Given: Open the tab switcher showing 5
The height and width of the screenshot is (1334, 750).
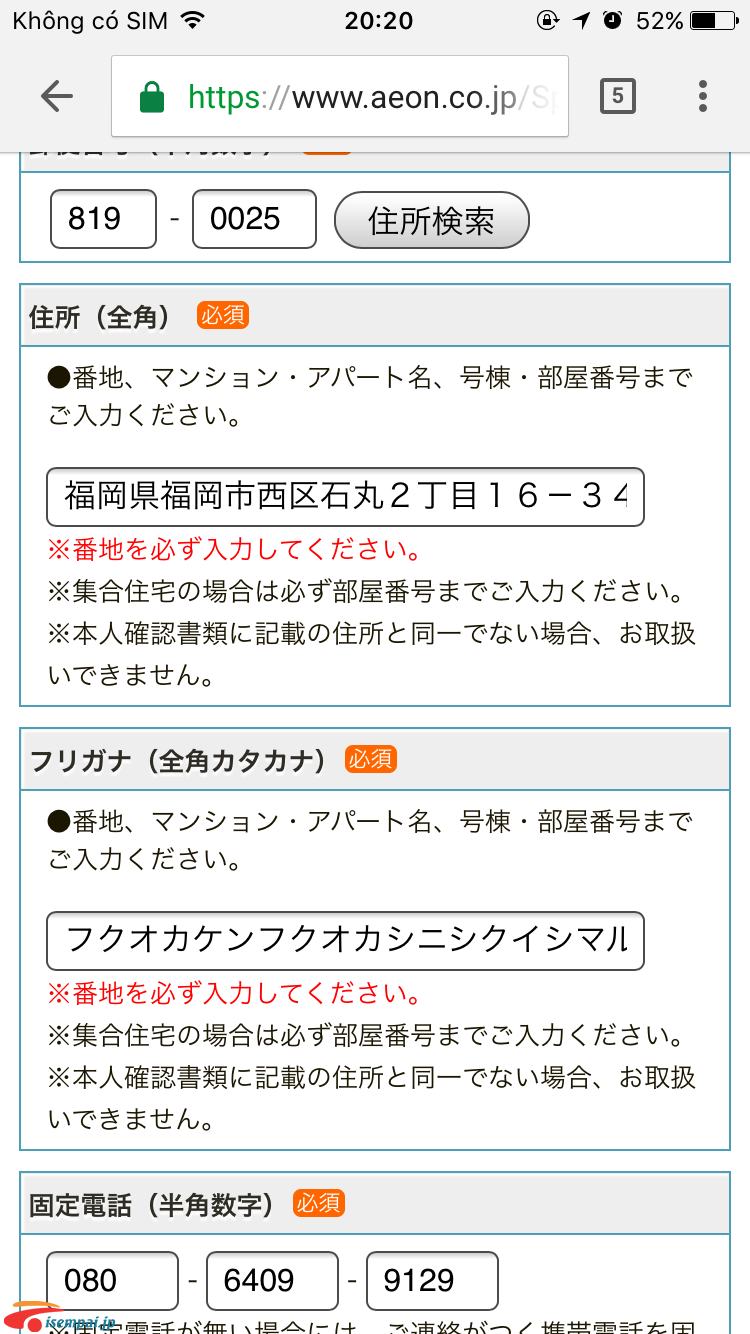Looking at the screenshot, I should click(618, 96).
